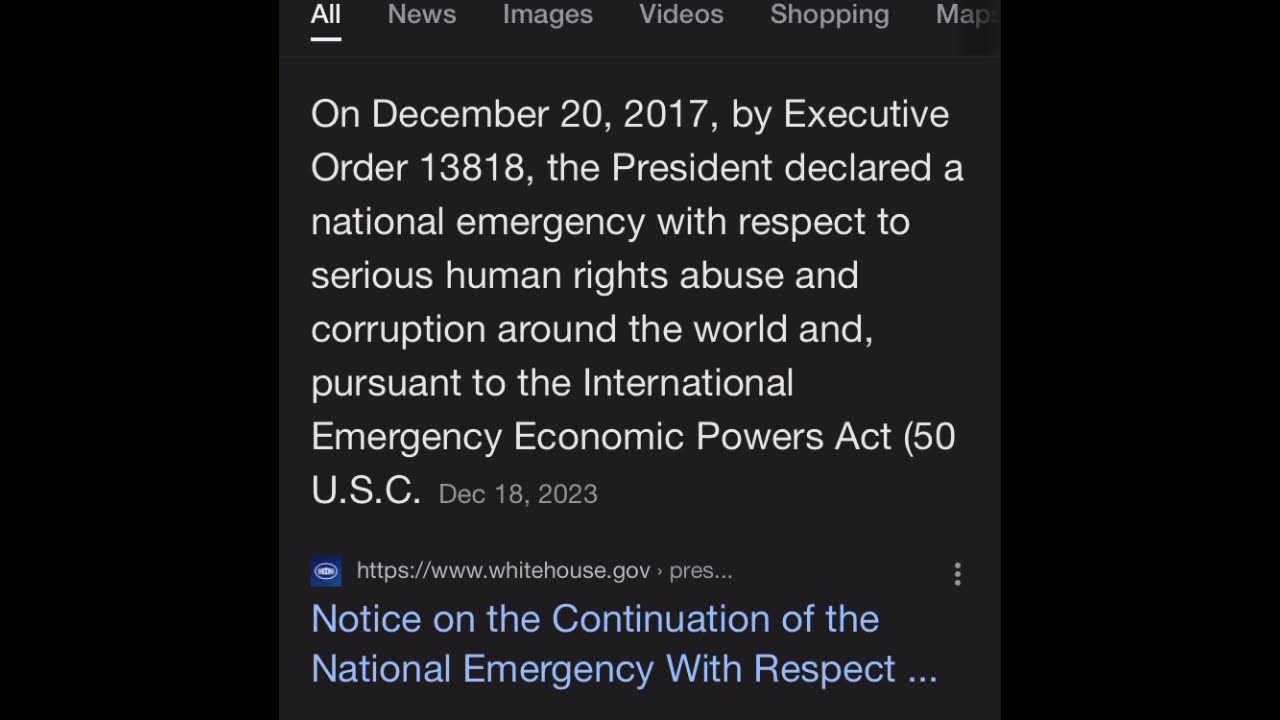Screen dimensions: 1280x720
Task: Open the Videos tab
Action: click(x=681, y=15)
